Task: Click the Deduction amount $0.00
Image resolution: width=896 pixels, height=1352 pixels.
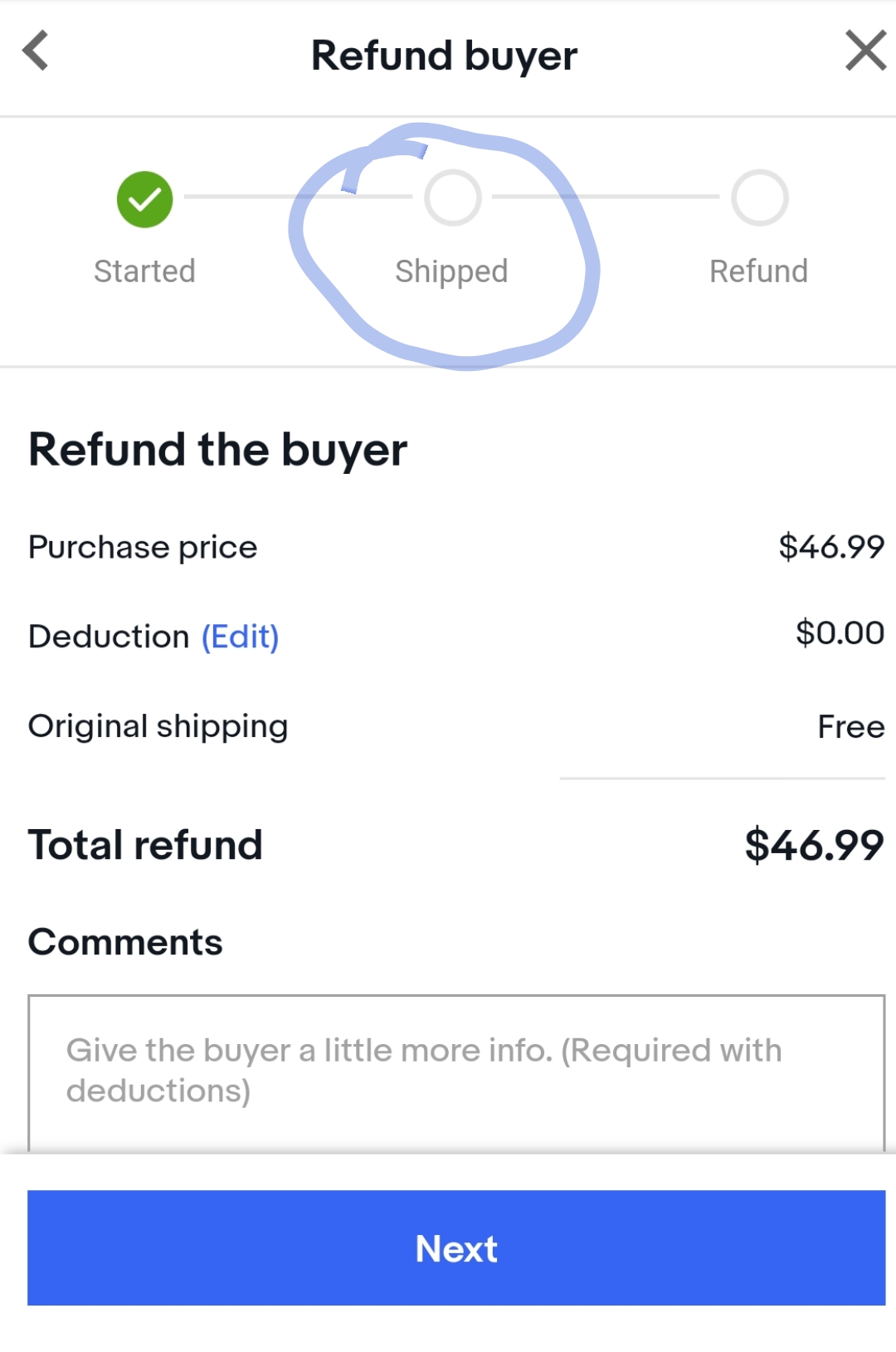Action: 840,632
